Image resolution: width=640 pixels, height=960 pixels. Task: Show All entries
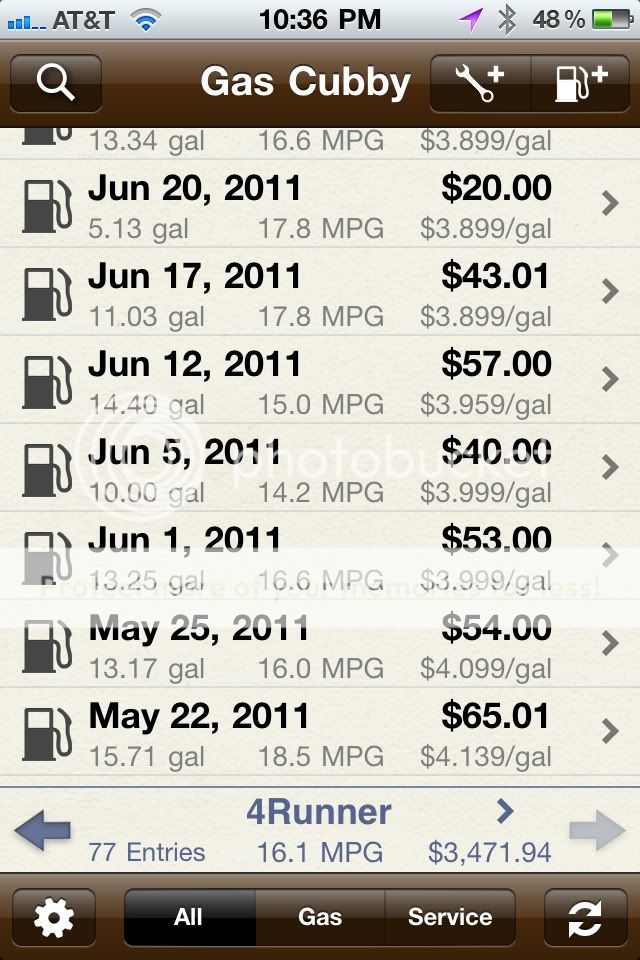189,917
